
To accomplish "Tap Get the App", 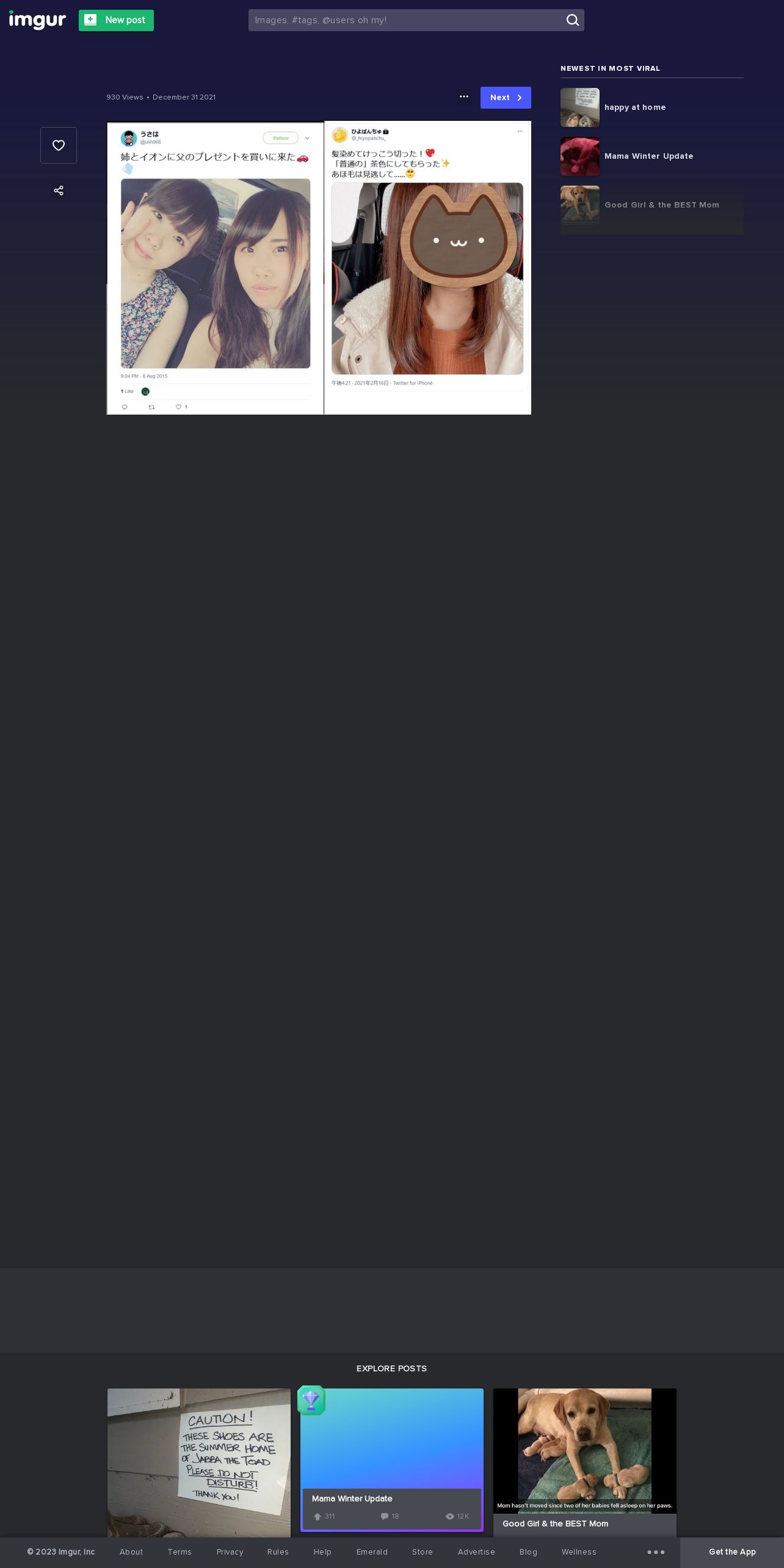I will 732,1552.
